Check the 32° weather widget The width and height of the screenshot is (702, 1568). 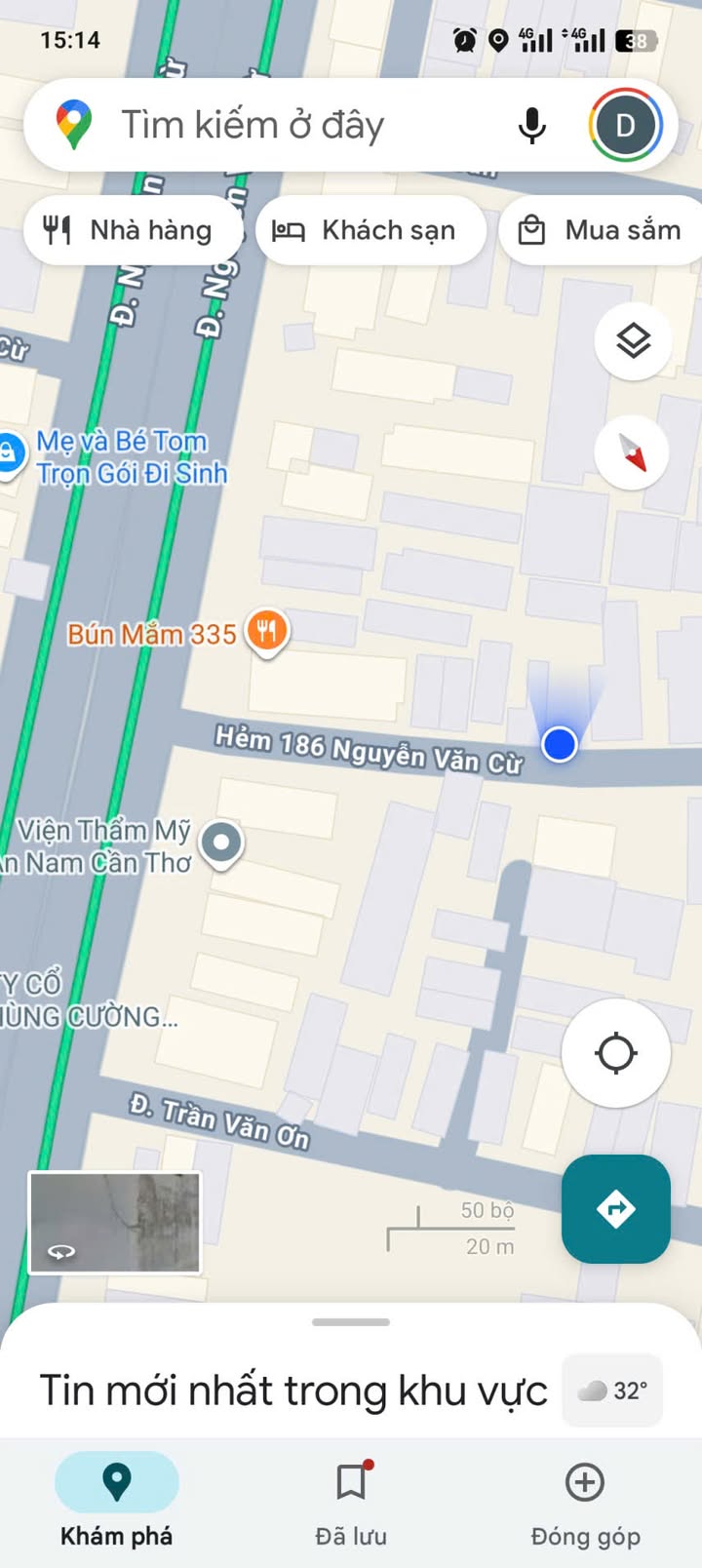tap(613, 1391)
